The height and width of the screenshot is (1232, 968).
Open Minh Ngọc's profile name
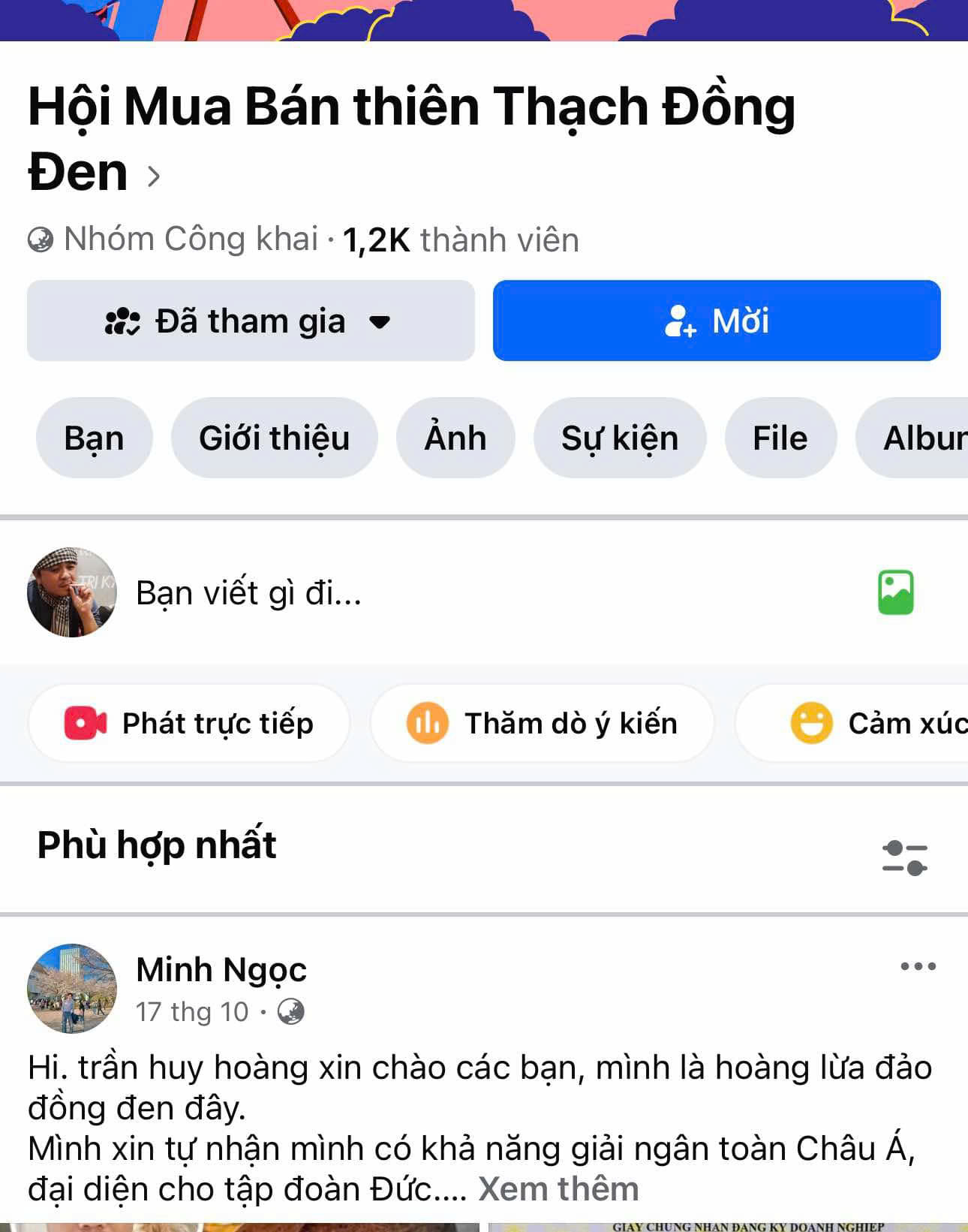[221, 970]
